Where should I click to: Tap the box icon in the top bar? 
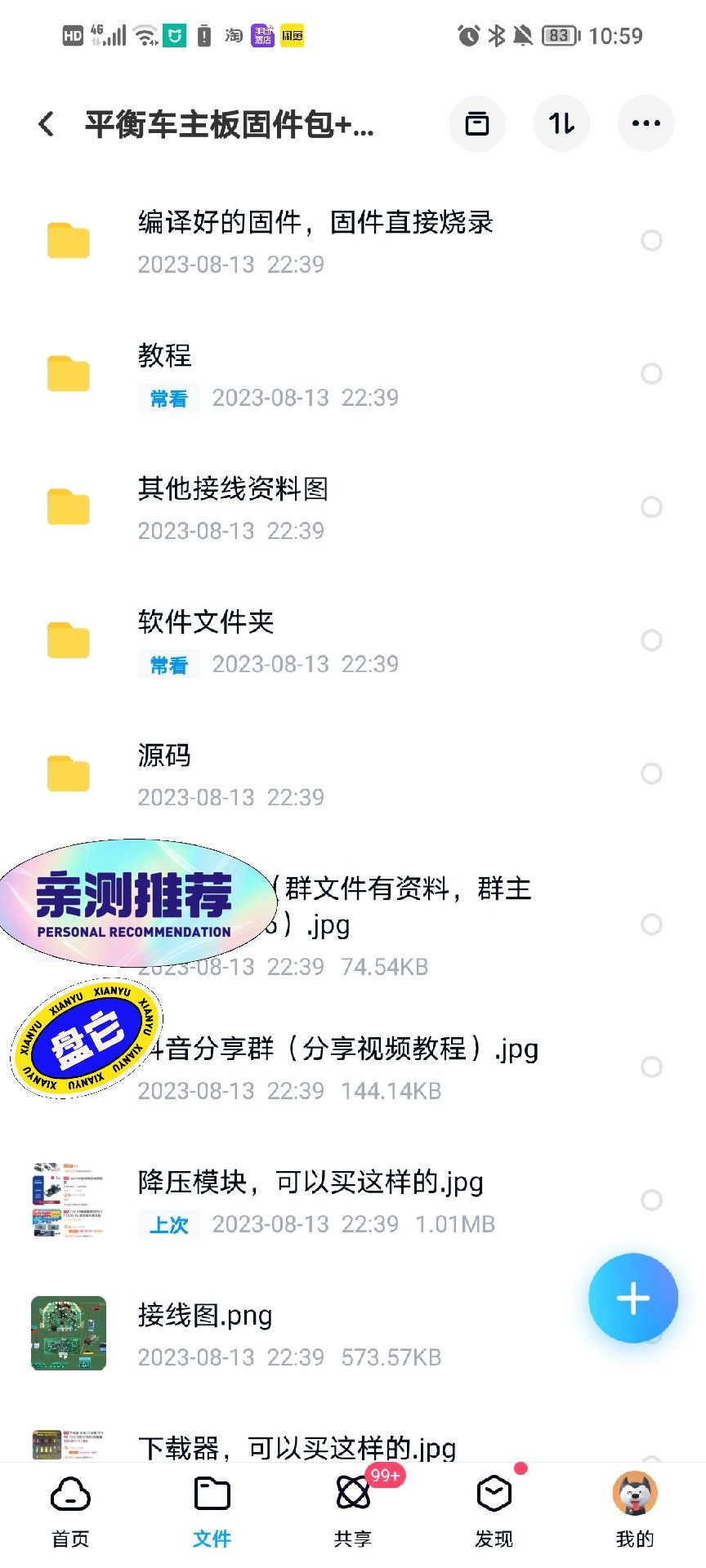pyautogui.click(x=477, y=124)
